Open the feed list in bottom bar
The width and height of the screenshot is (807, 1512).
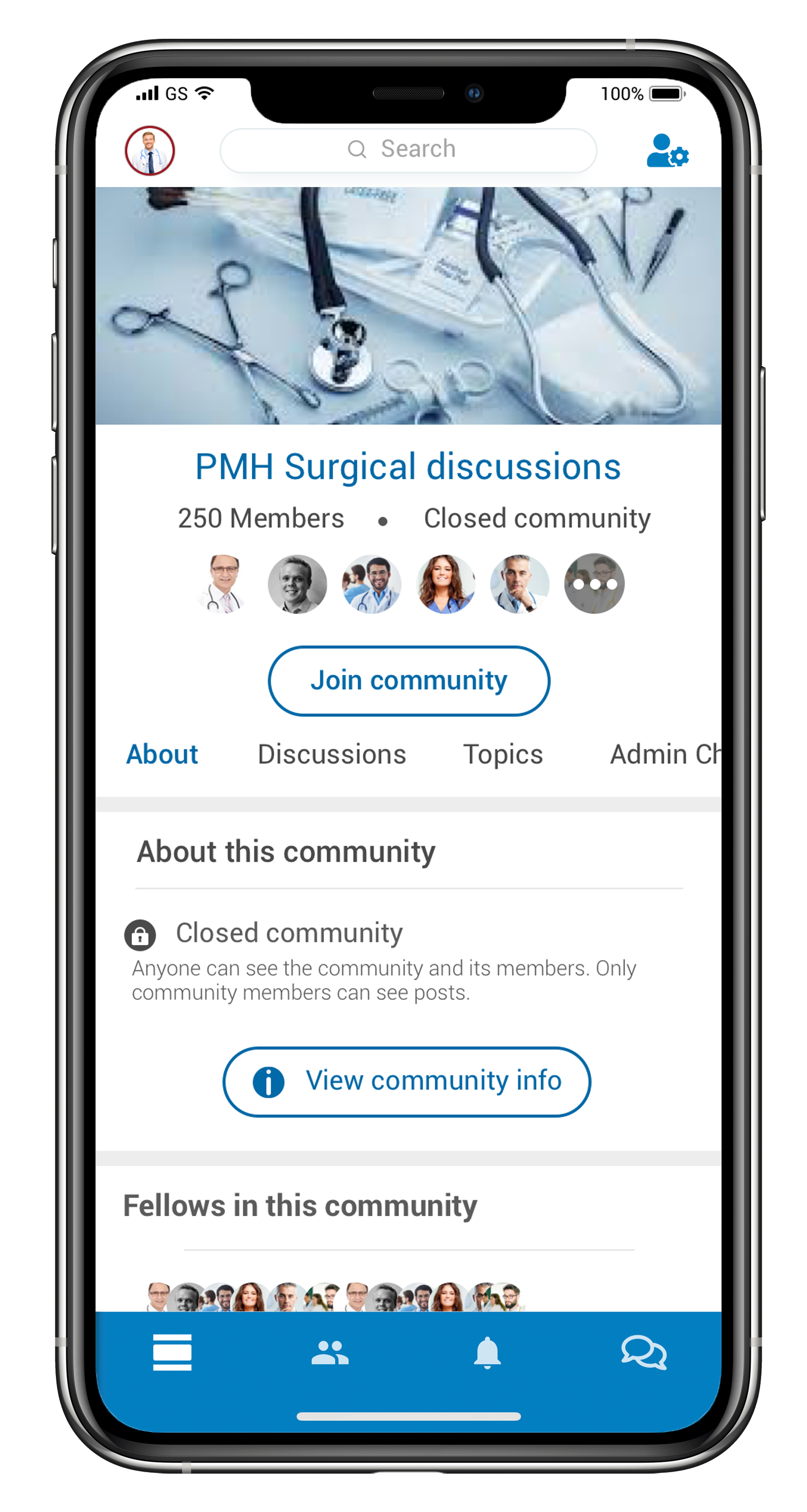click(172, 1352)
